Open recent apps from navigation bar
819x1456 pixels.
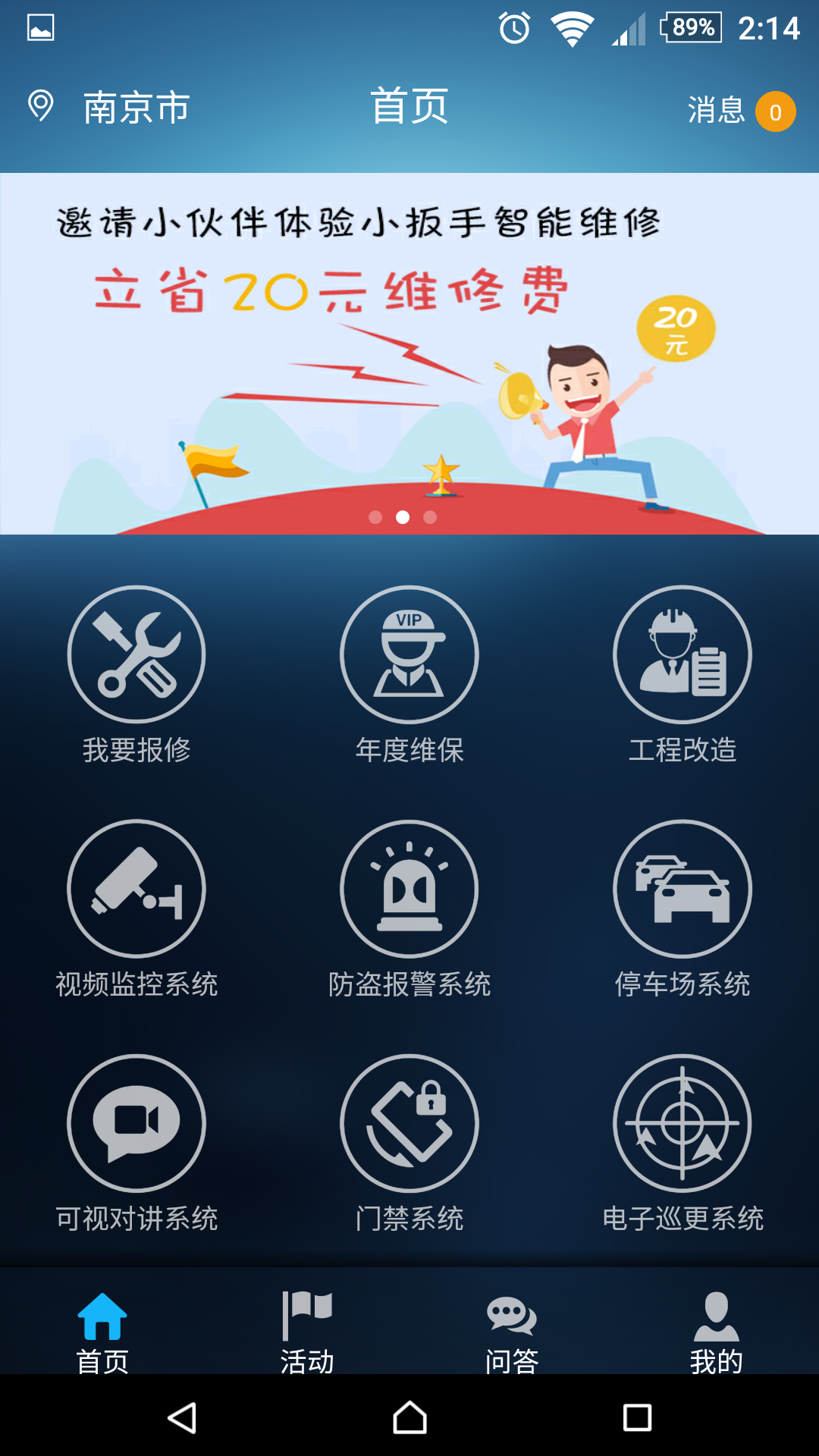[637, 1417]
